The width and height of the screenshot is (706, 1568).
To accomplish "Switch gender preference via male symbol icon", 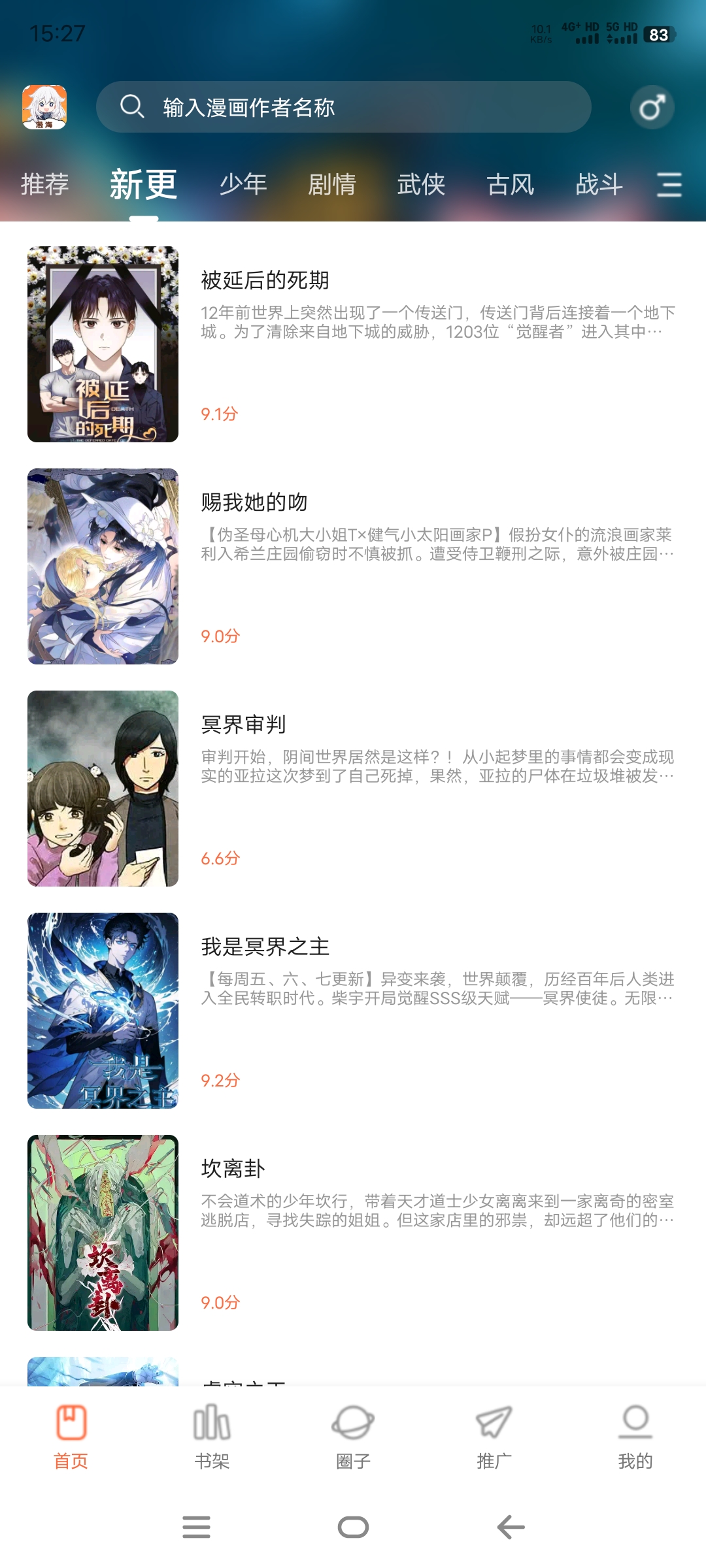I will pyautogui.click(x=653, y=106).
